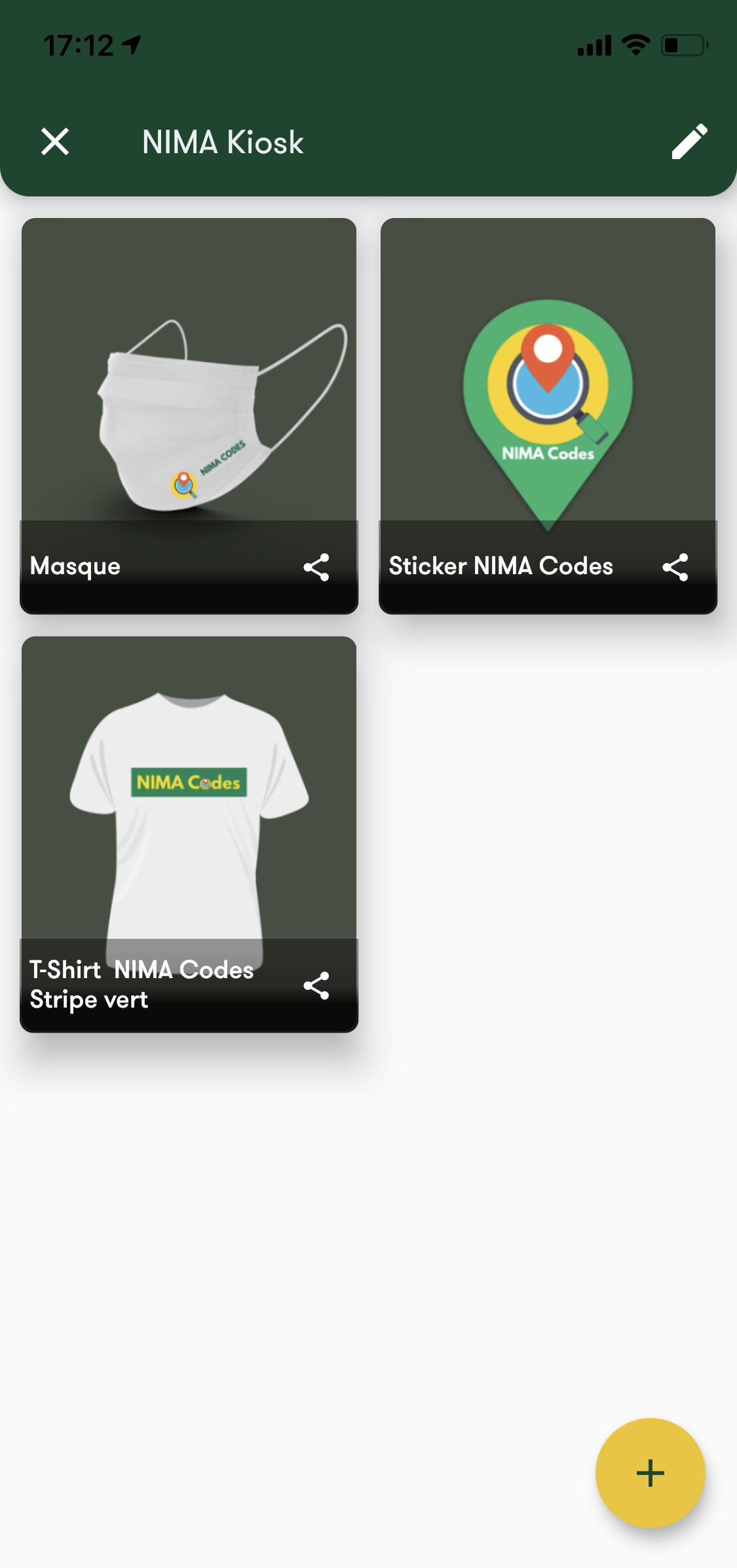Image resolution: width=737 pixels, height=1568 pixels.
Task: Share the Sticker NIMA Codes product
Action: tap(675, 567)
